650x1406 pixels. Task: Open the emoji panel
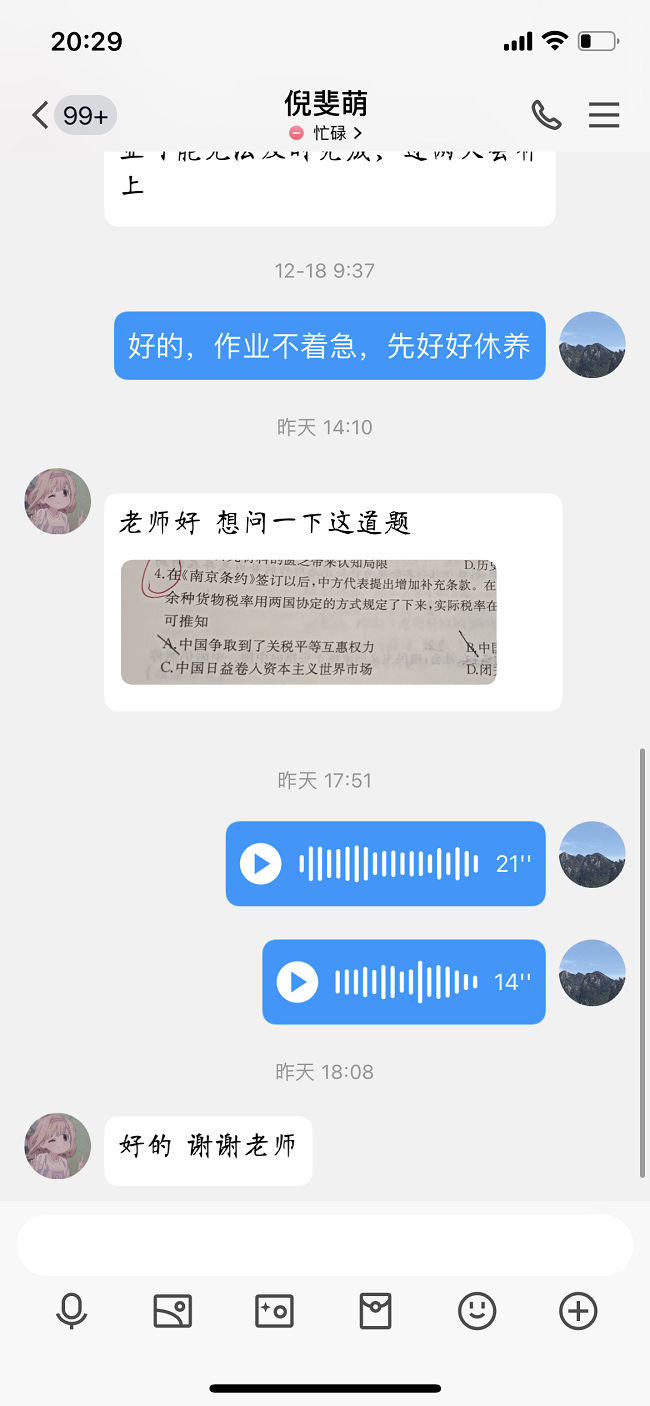pos(477,1310)
